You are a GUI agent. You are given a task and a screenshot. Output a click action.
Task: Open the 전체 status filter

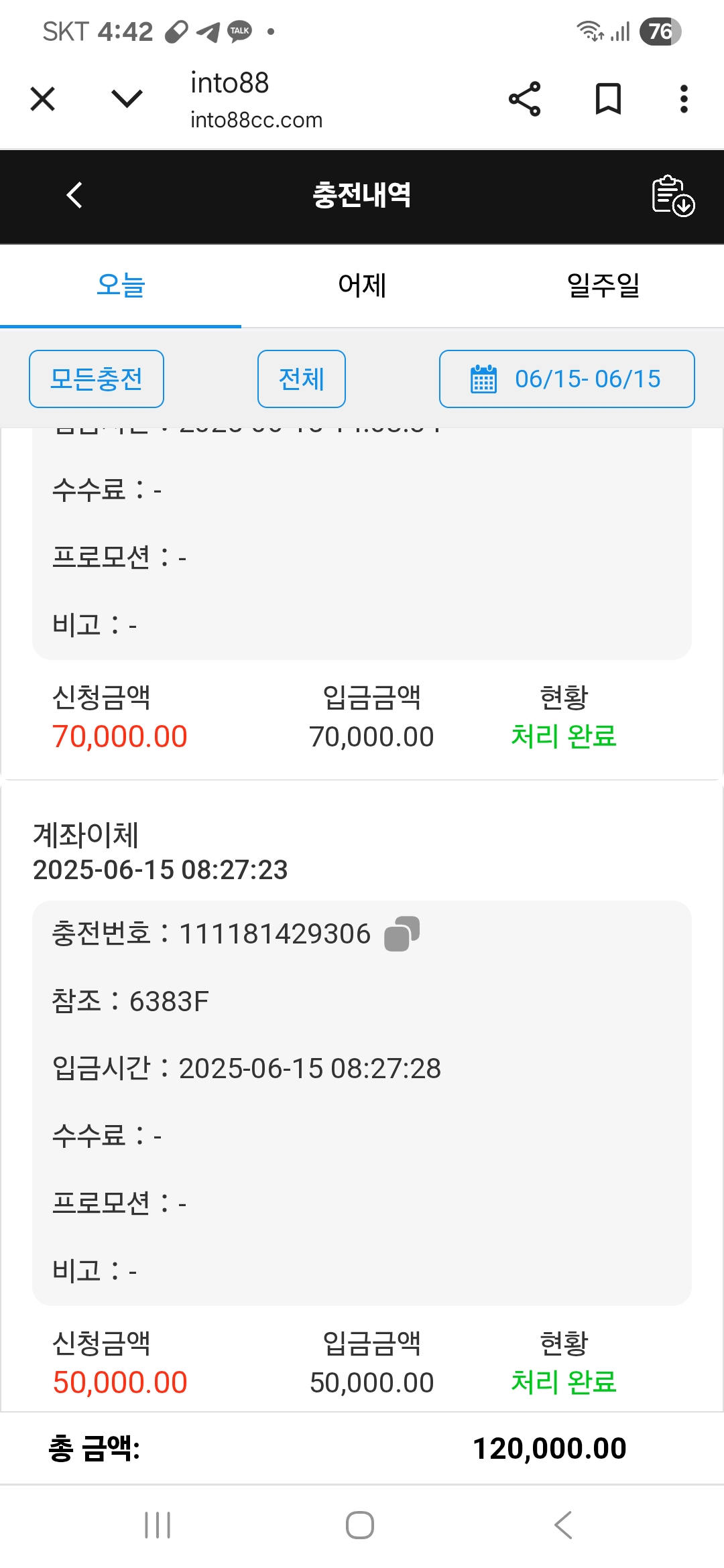pos(302,379)
